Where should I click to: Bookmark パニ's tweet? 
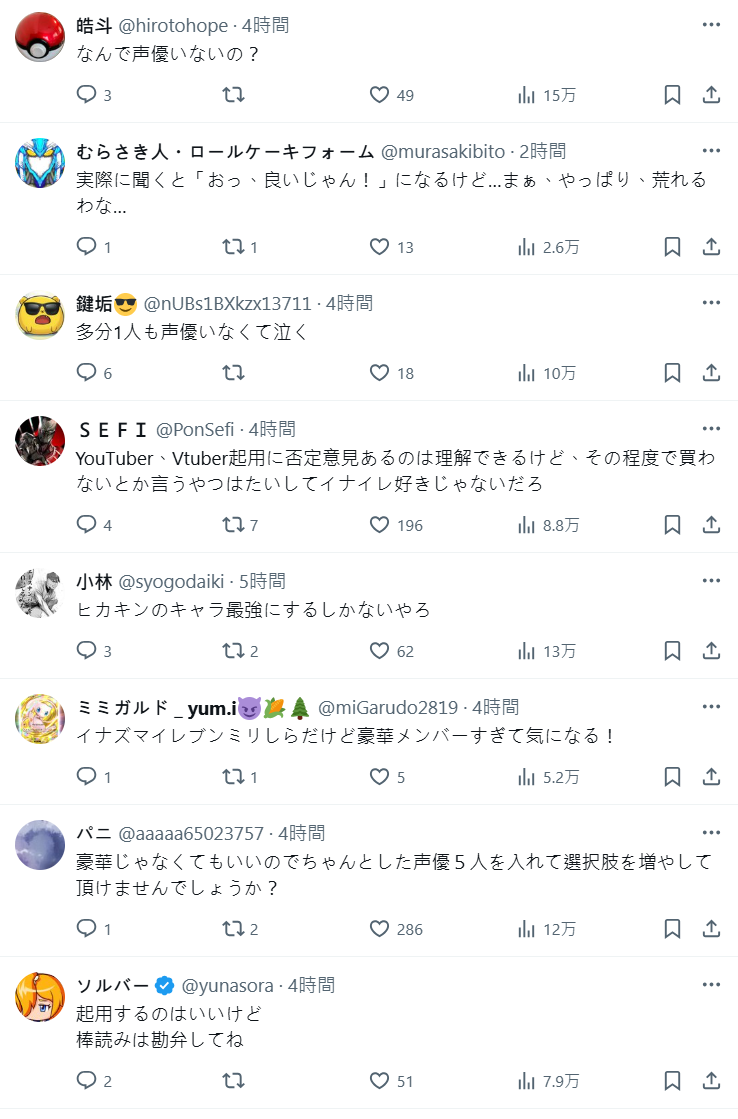(x=672, y=929)
